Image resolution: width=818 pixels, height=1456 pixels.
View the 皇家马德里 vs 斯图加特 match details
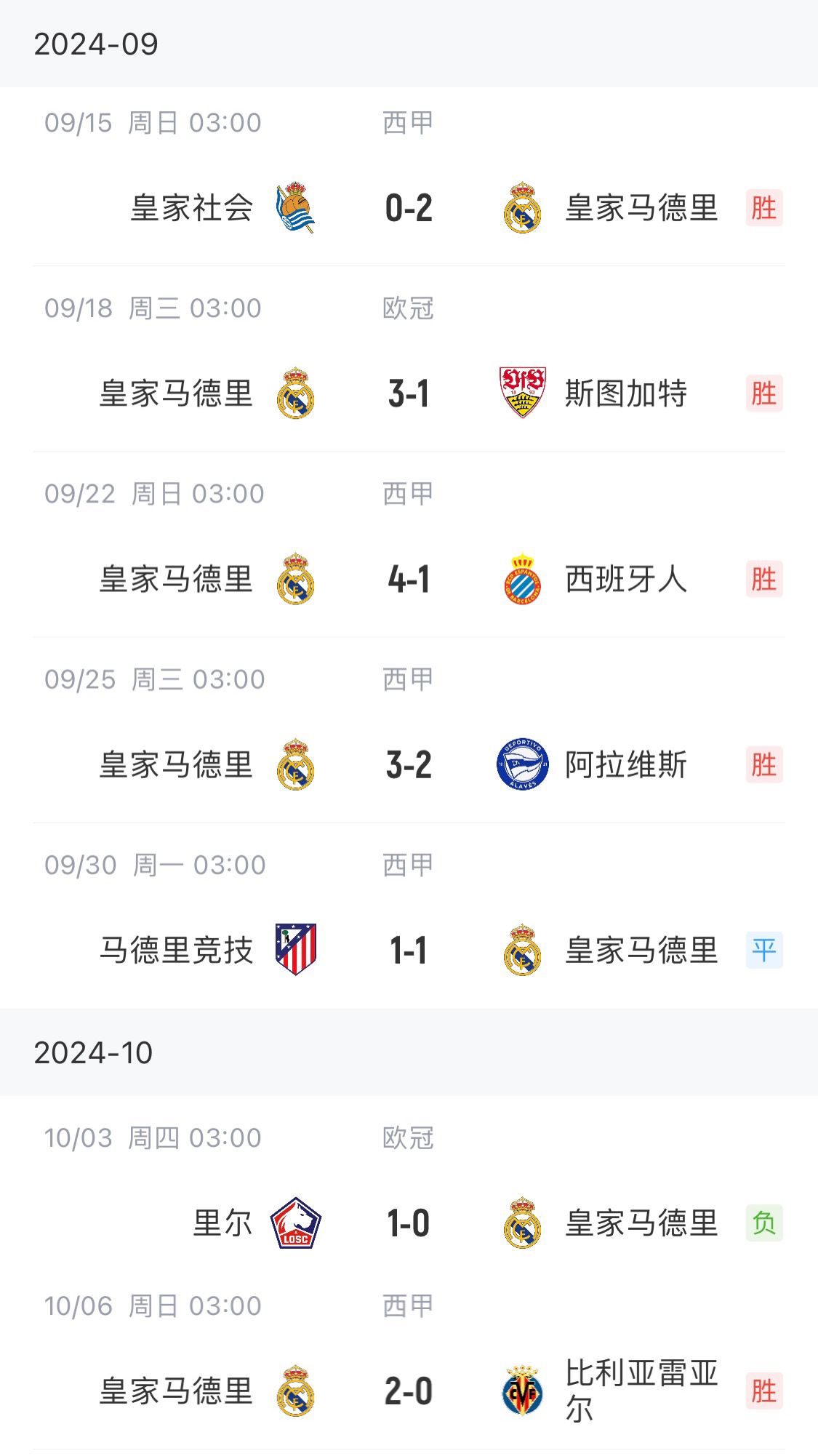point(409,393)
